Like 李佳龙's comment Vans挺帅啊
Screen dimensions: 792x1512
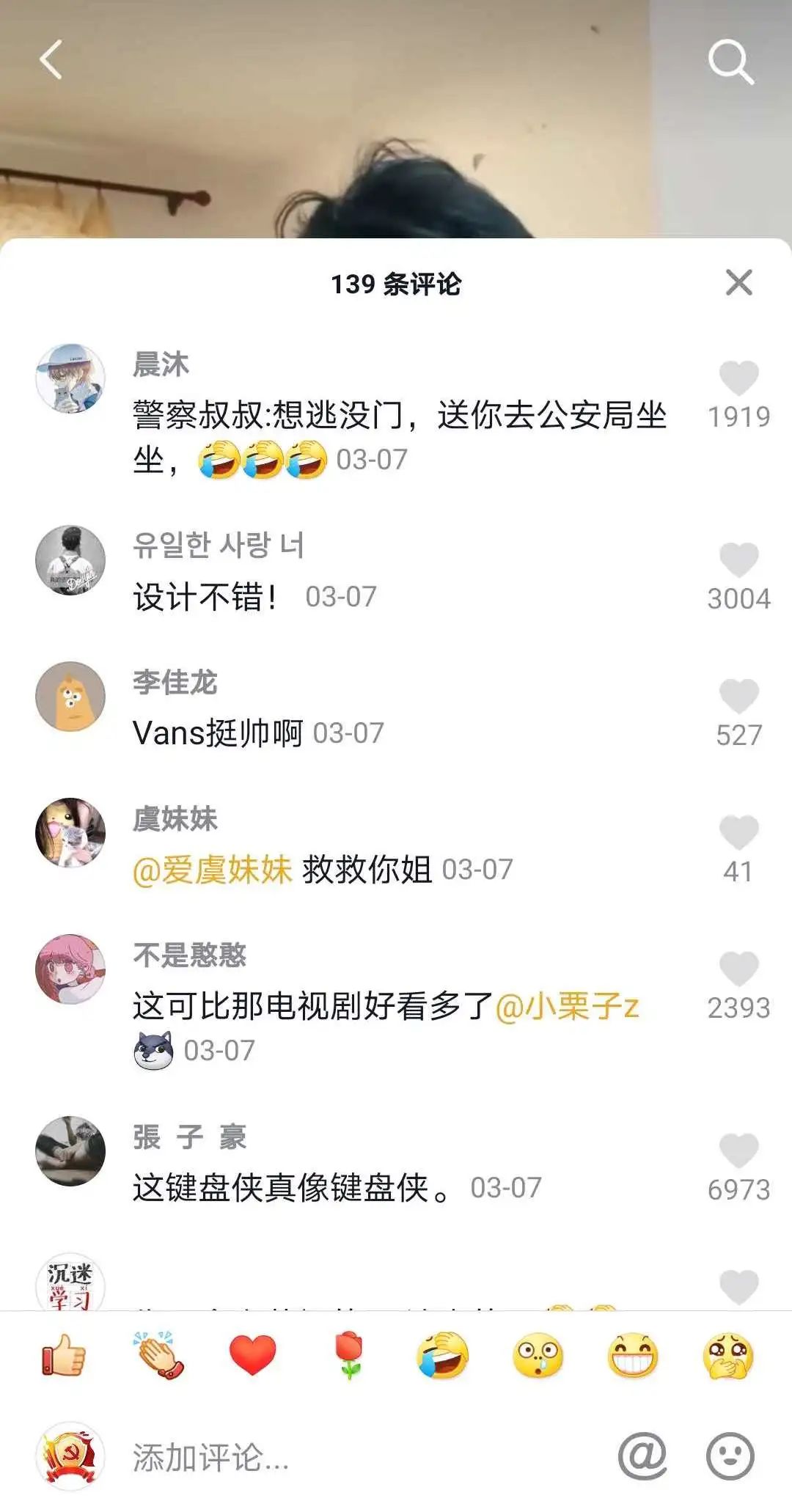738,697
